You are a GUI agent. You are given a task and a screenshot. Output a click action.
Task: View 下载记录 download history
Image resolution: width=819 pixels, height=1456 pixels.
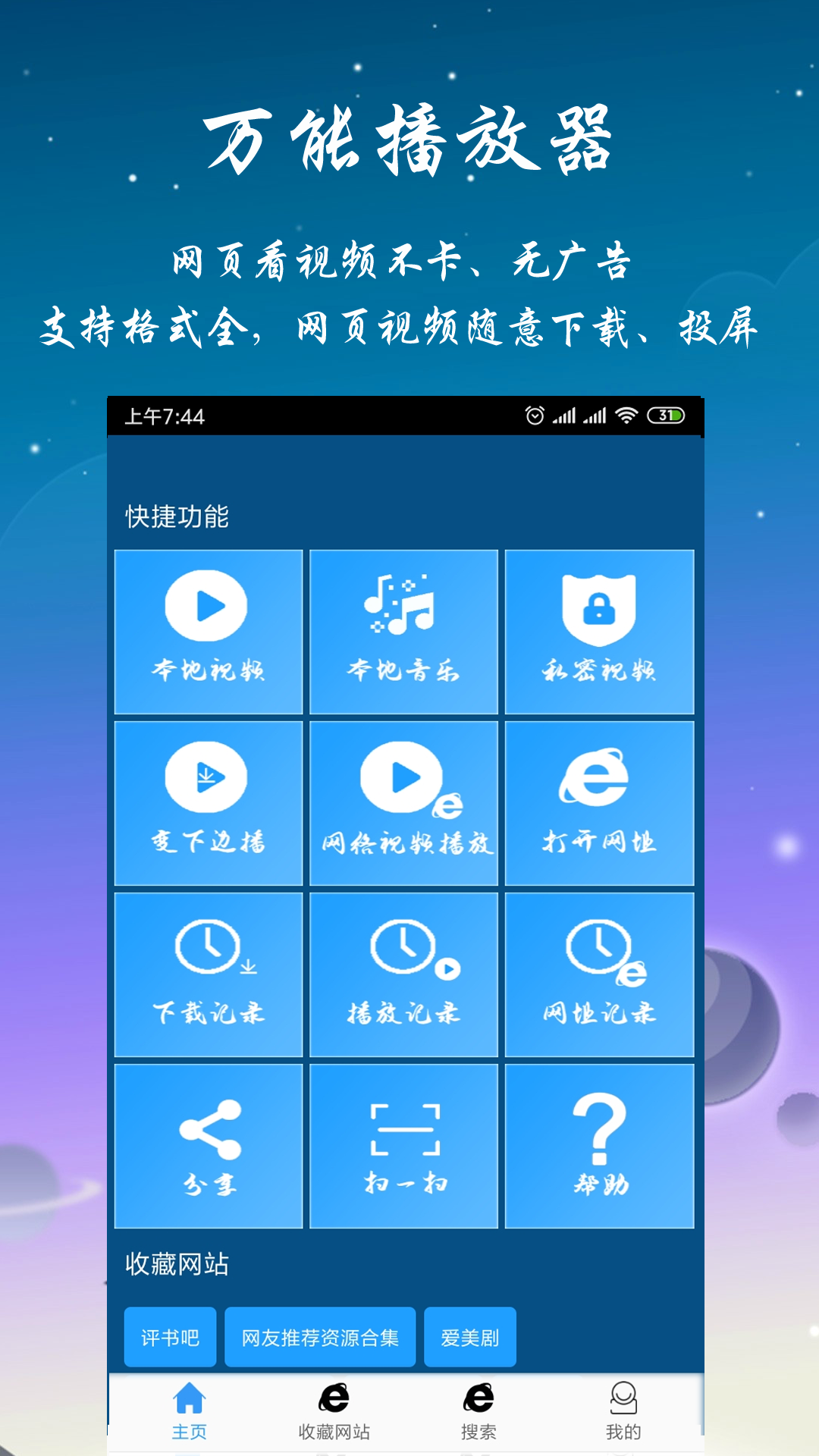(208, 976)
